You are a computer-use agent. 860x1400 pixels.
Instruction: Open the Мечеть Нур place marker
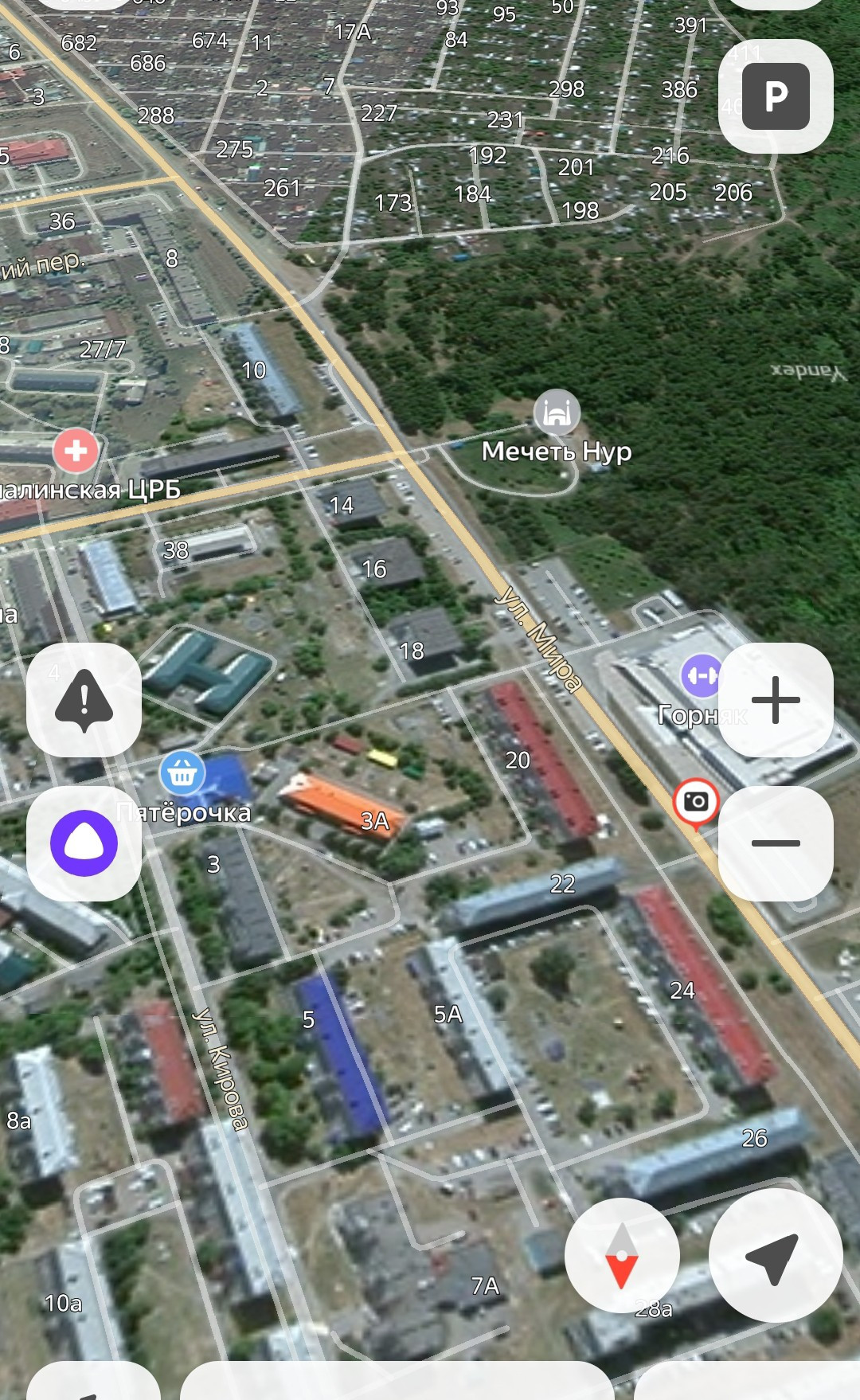pyautogui.click(x=557, y=413)
